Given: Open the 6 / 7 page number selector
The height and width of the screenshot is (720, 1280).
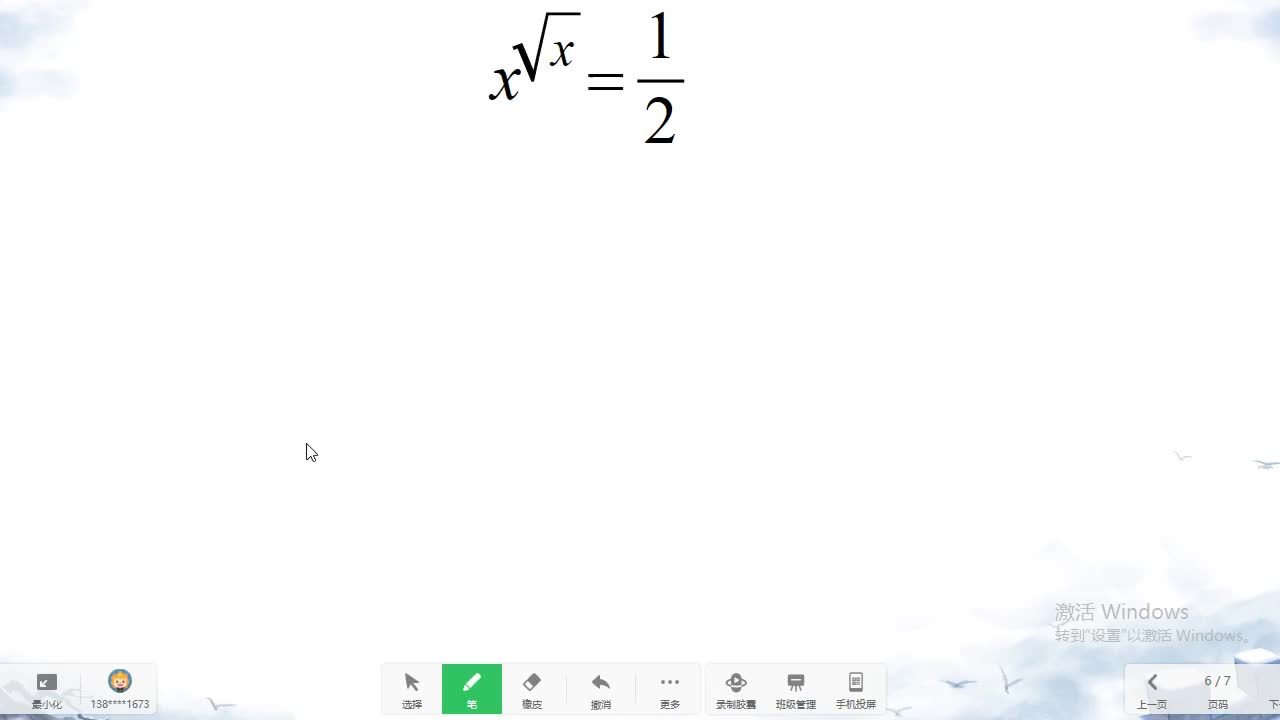Looking at the screenshot, I should pos(1217,688).
